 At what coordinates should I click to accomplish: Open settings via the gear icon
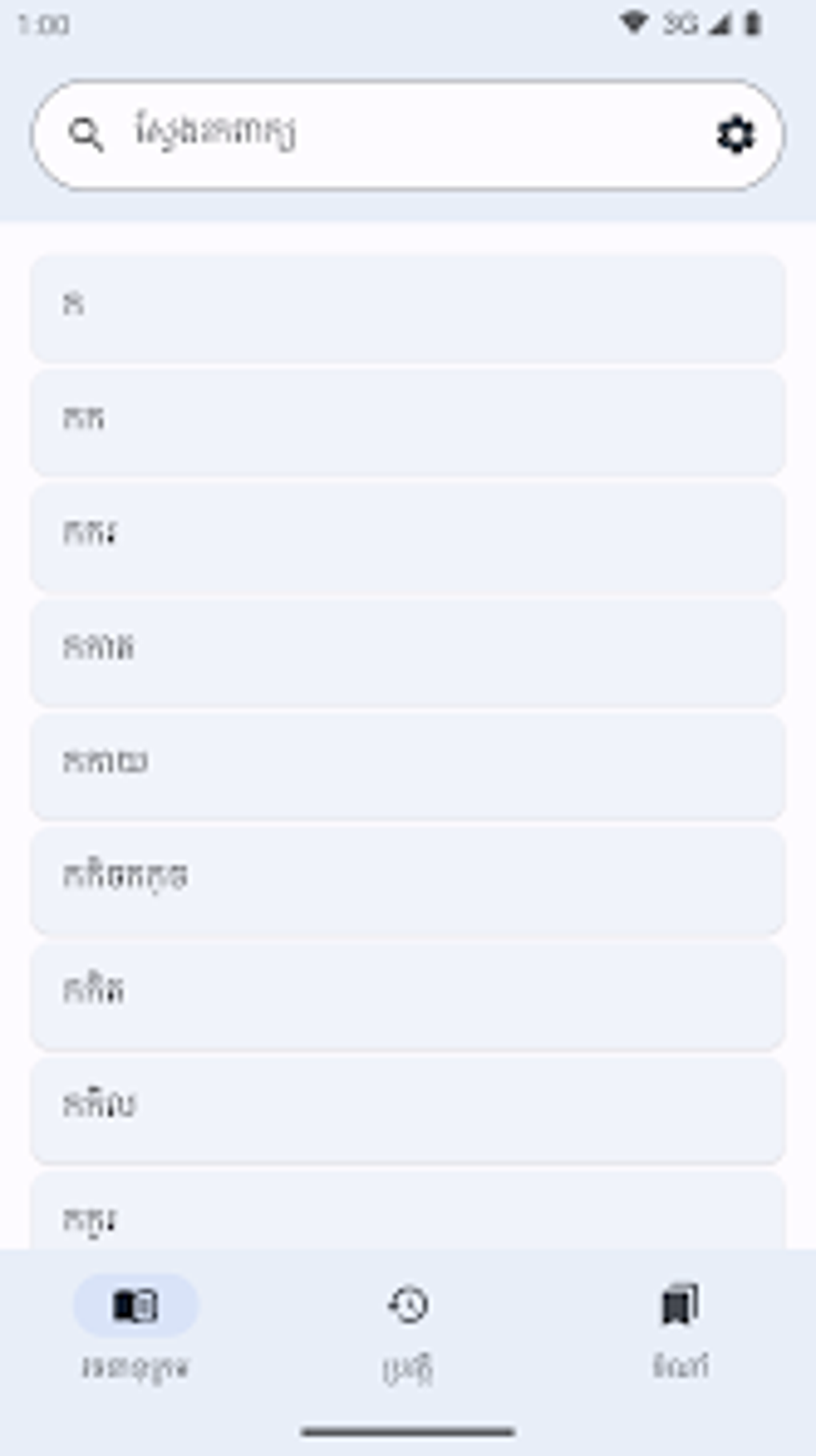737,134
